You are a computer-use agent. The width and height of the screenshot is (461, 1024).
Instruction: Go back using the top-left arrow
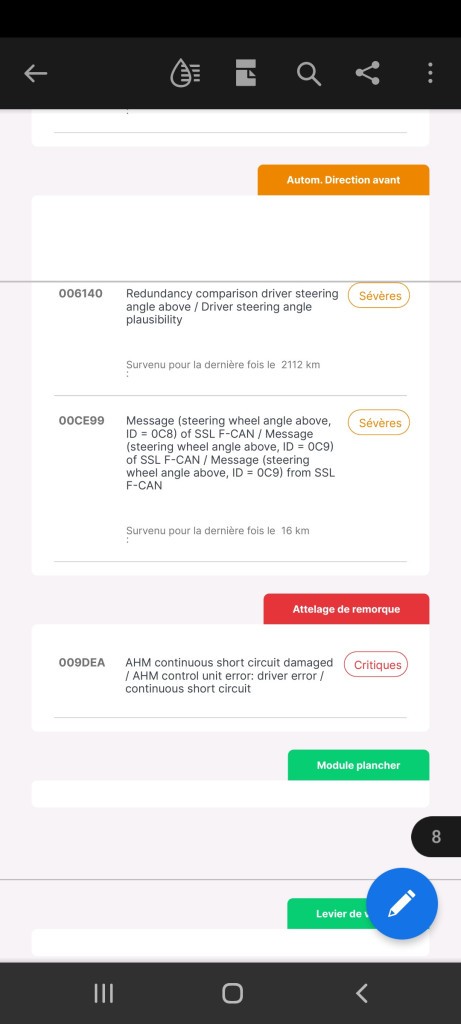tap(36, 73)
